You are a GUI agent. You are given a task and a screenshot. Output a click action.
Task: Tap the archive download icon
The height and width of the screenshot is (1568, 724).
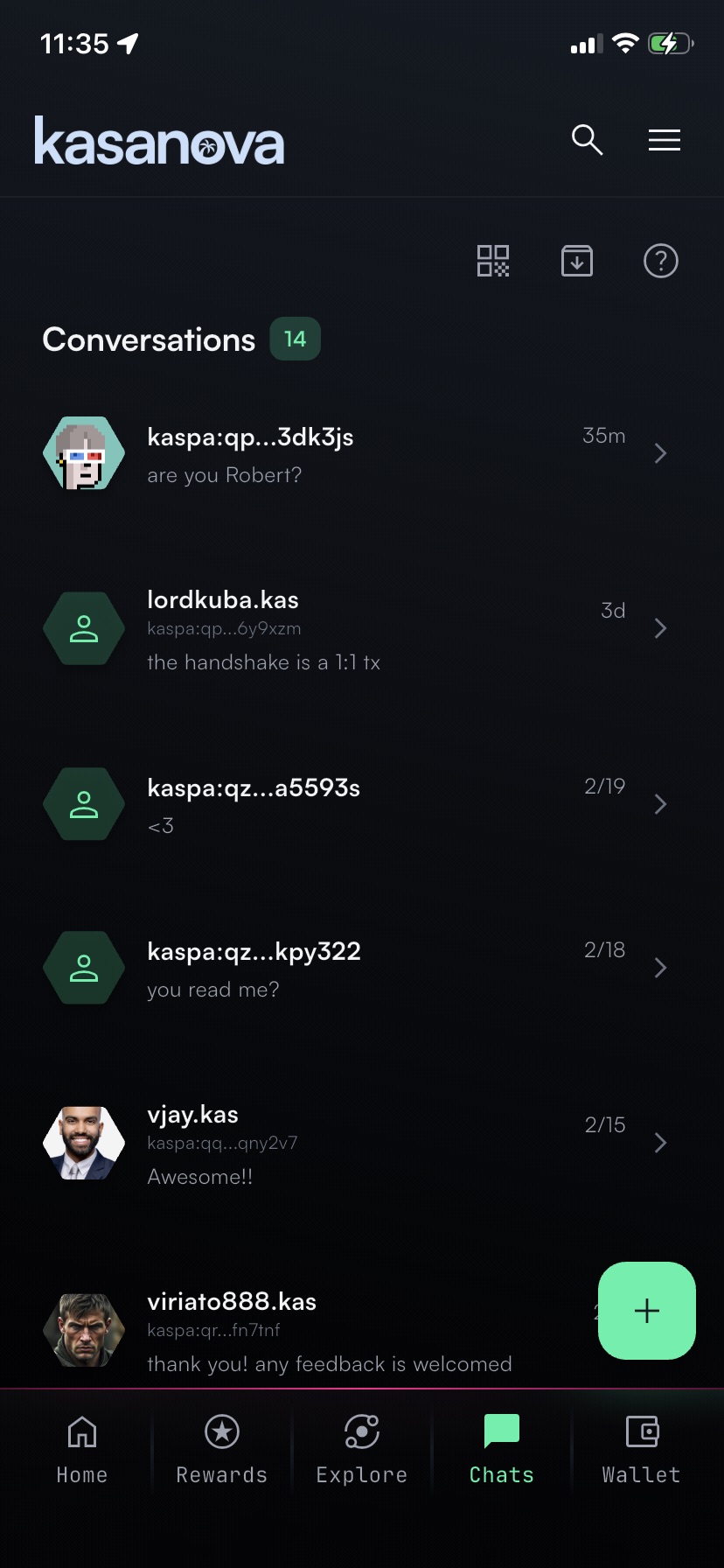577,261
